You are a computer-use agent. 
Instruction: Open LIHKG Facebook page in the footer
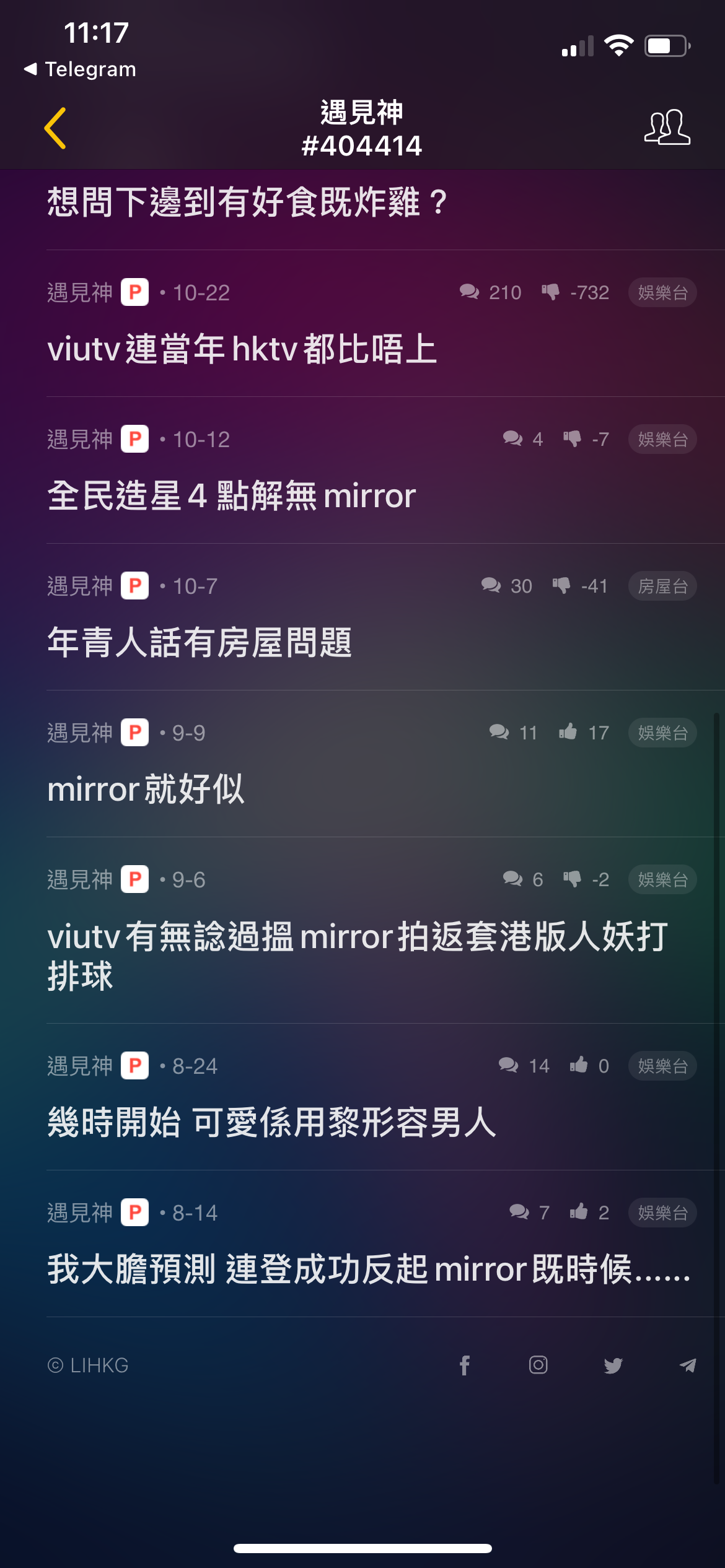click(465, 1365)
